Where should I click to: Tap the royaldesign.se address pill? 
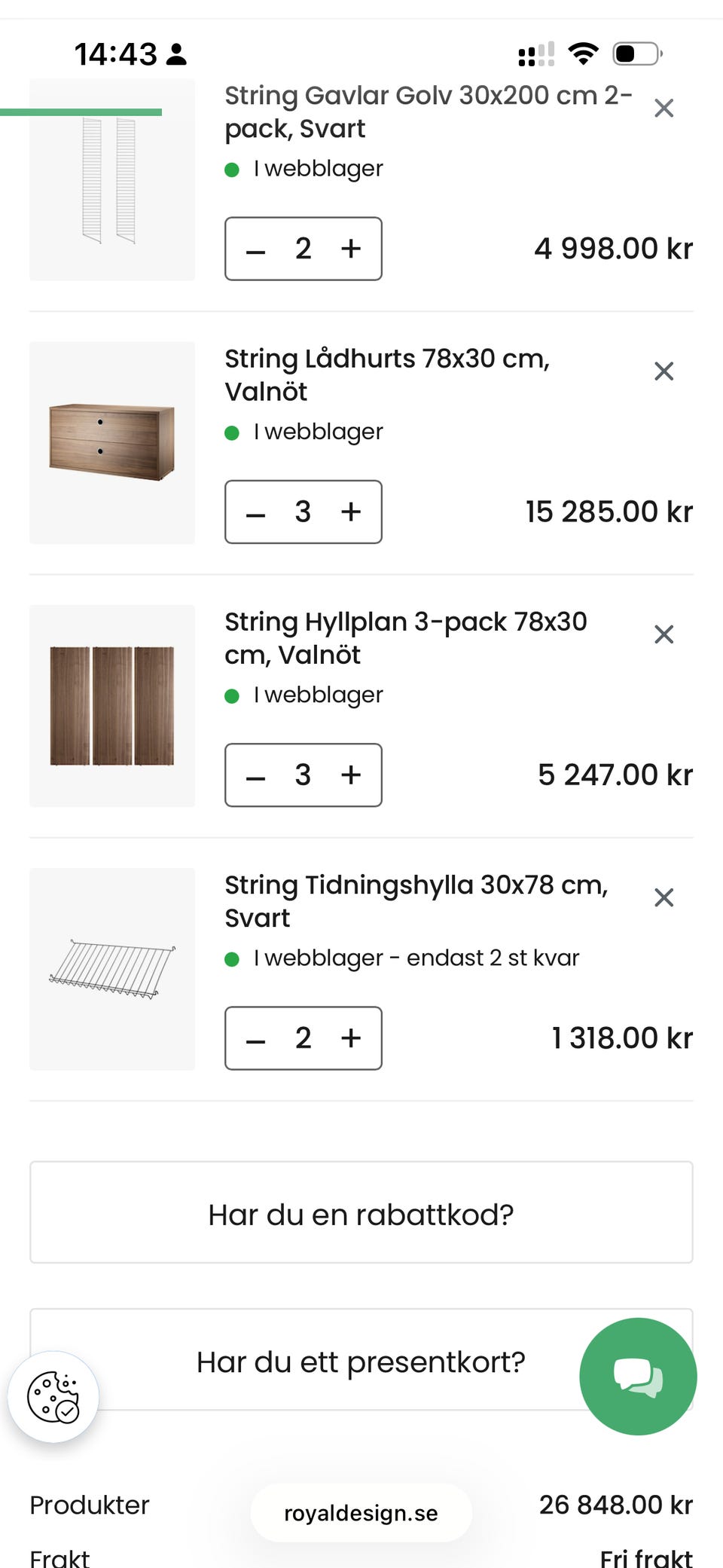pos(361,1512)
